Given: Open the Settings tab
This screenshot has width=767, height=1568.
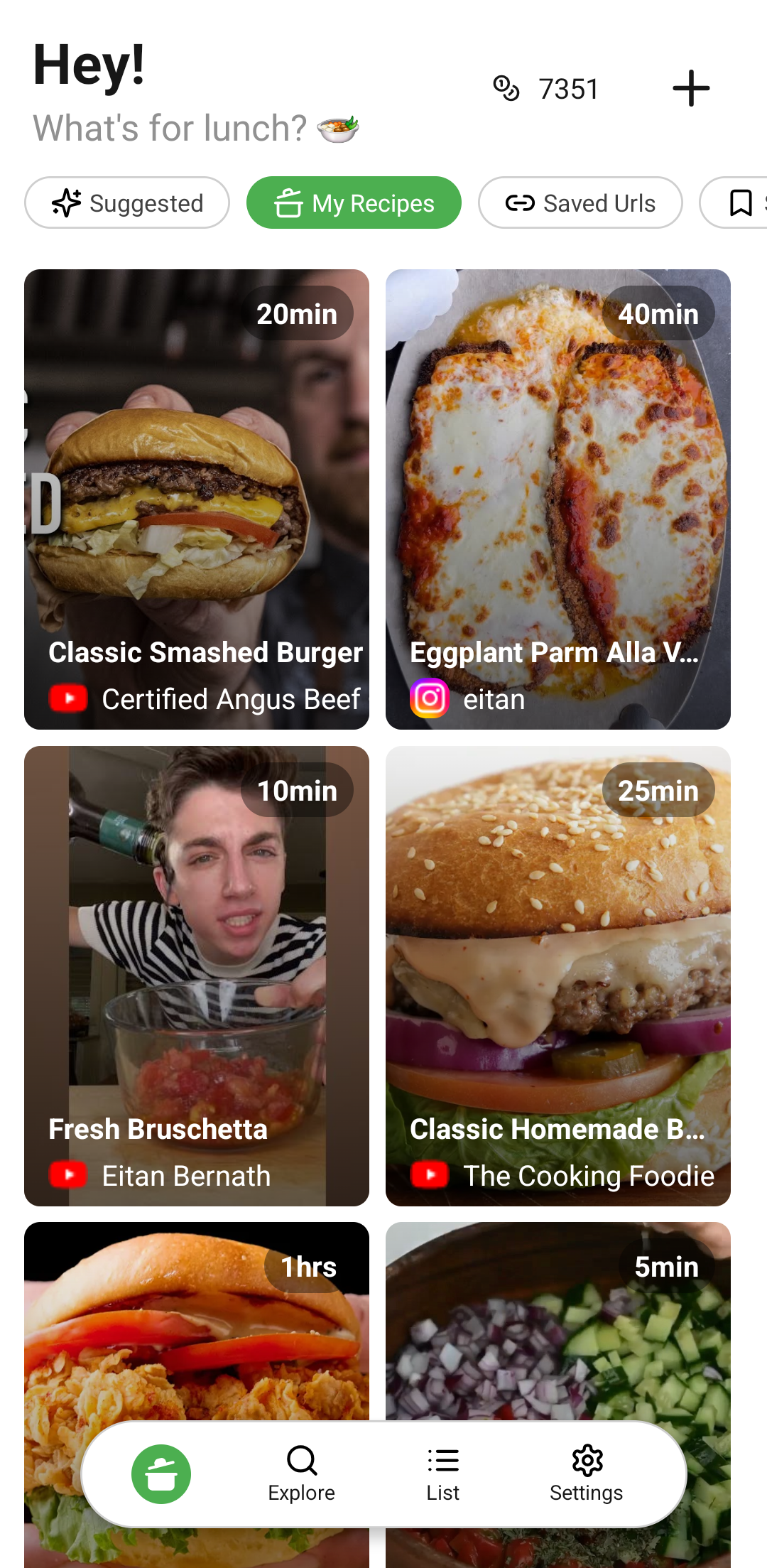Looking at the screenshot, I should pos(587,1474).
